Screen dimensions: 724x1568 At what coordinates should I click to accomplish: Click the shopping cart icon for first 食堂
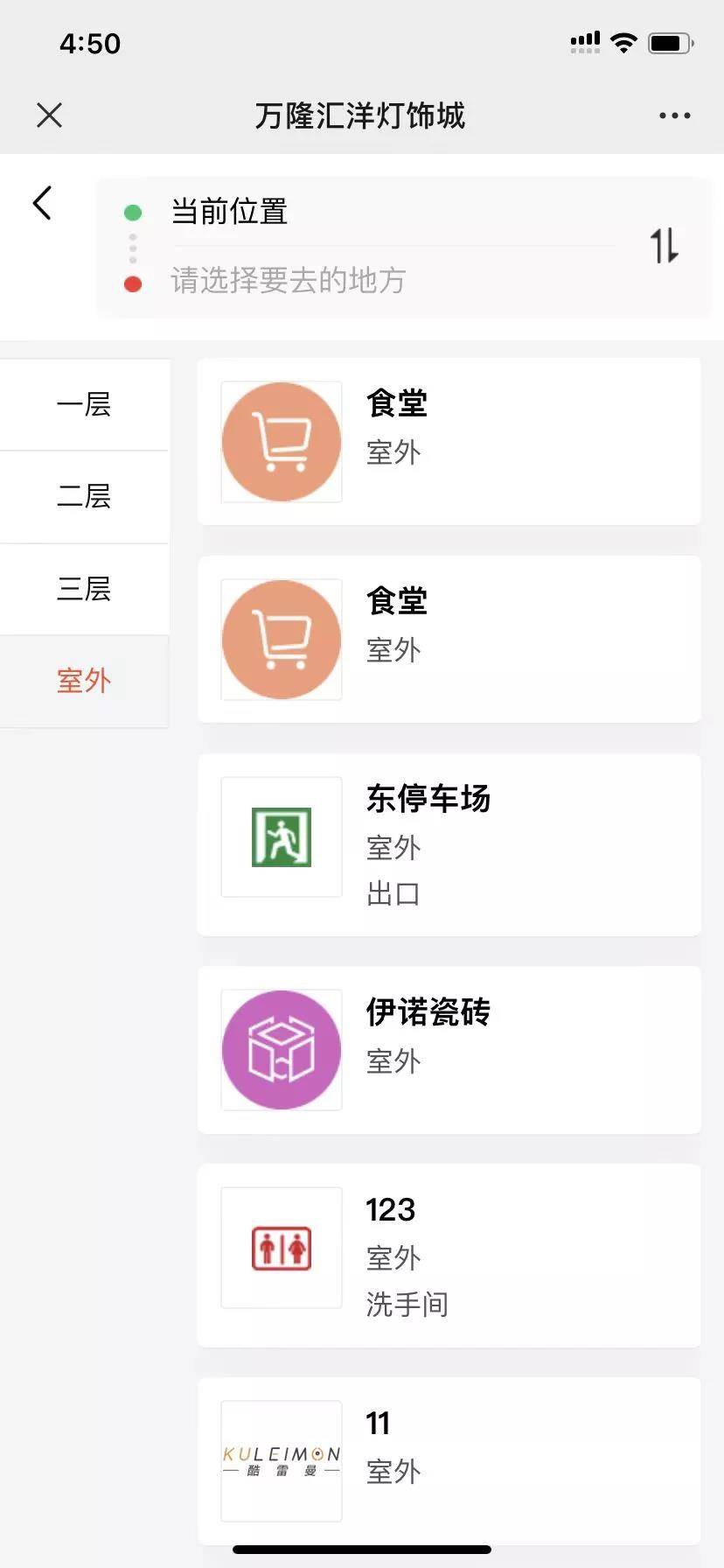281,441
